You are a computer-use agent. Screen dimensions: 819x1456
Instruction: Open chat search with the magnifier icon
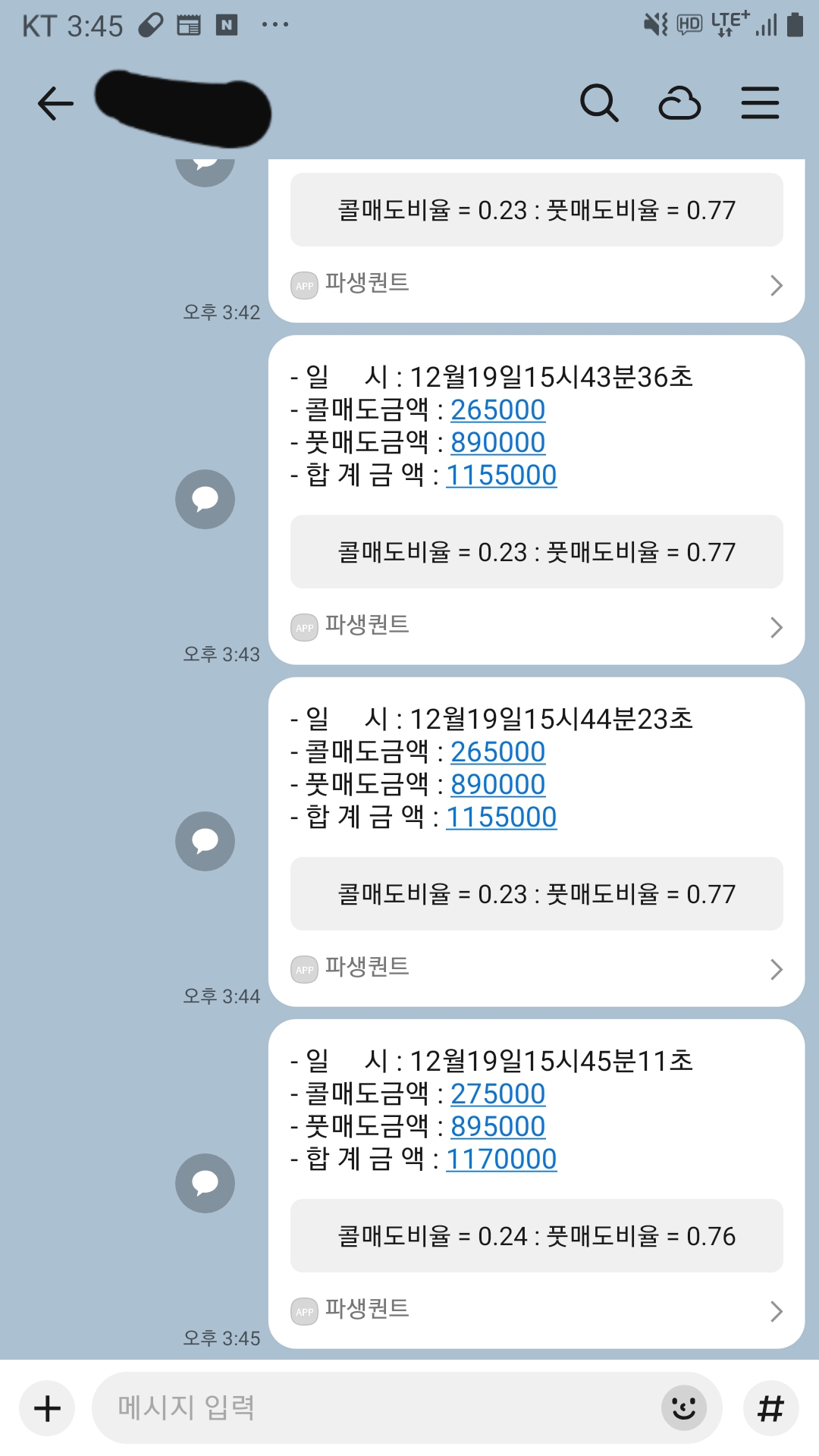tap(600, 102)
